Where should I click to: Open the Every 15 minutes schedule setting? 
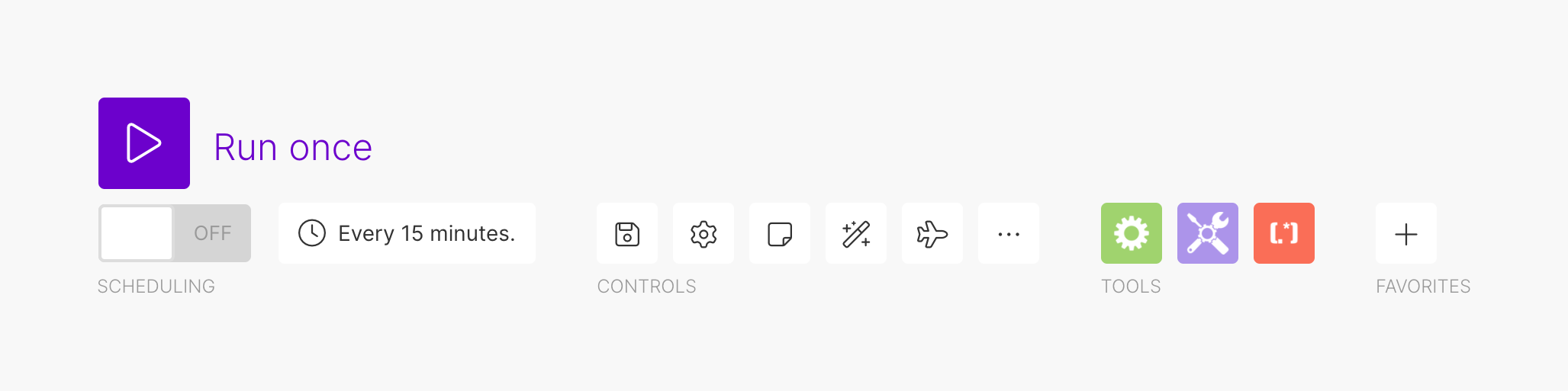point(407,233)
